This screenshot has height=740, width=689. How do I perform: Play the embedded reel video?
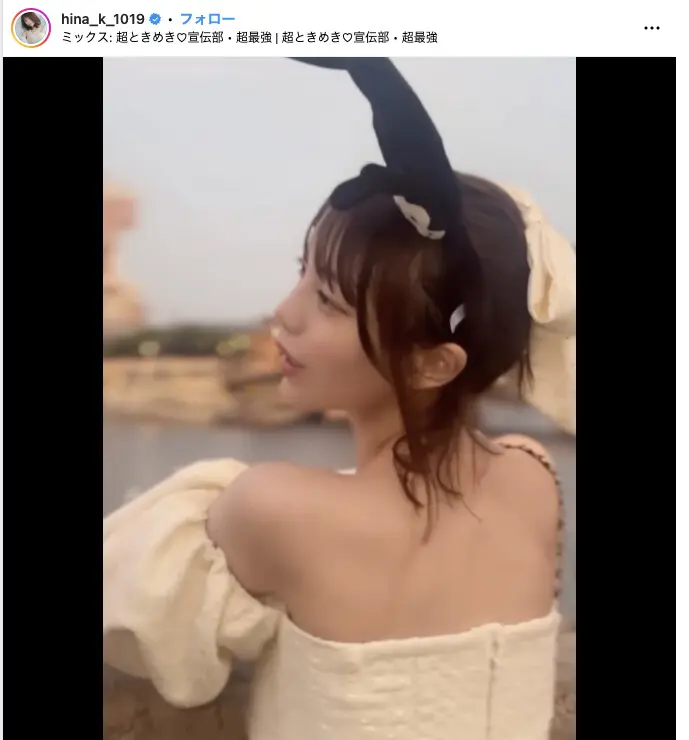[x=339, y=398]
